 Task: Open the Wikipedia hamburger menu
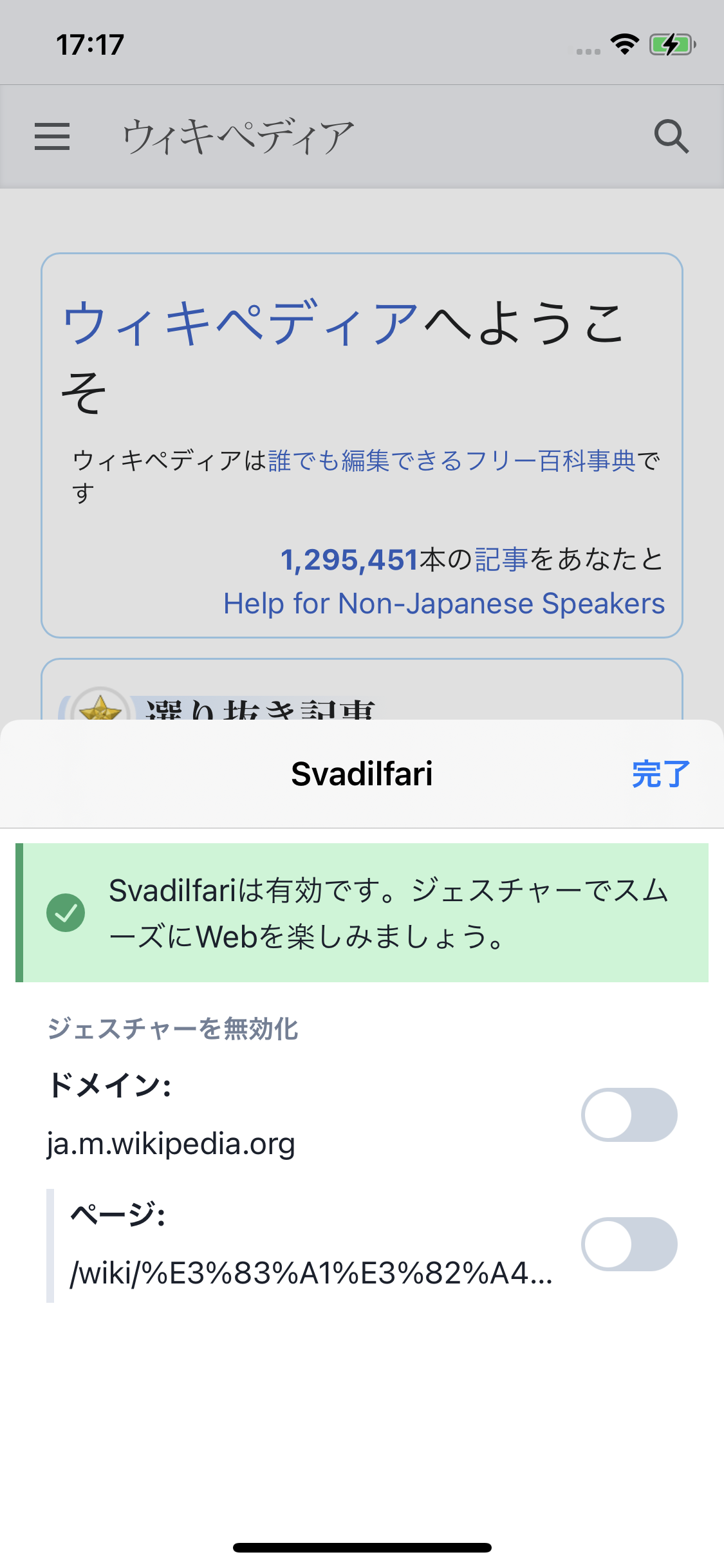[x=52, y=136]
